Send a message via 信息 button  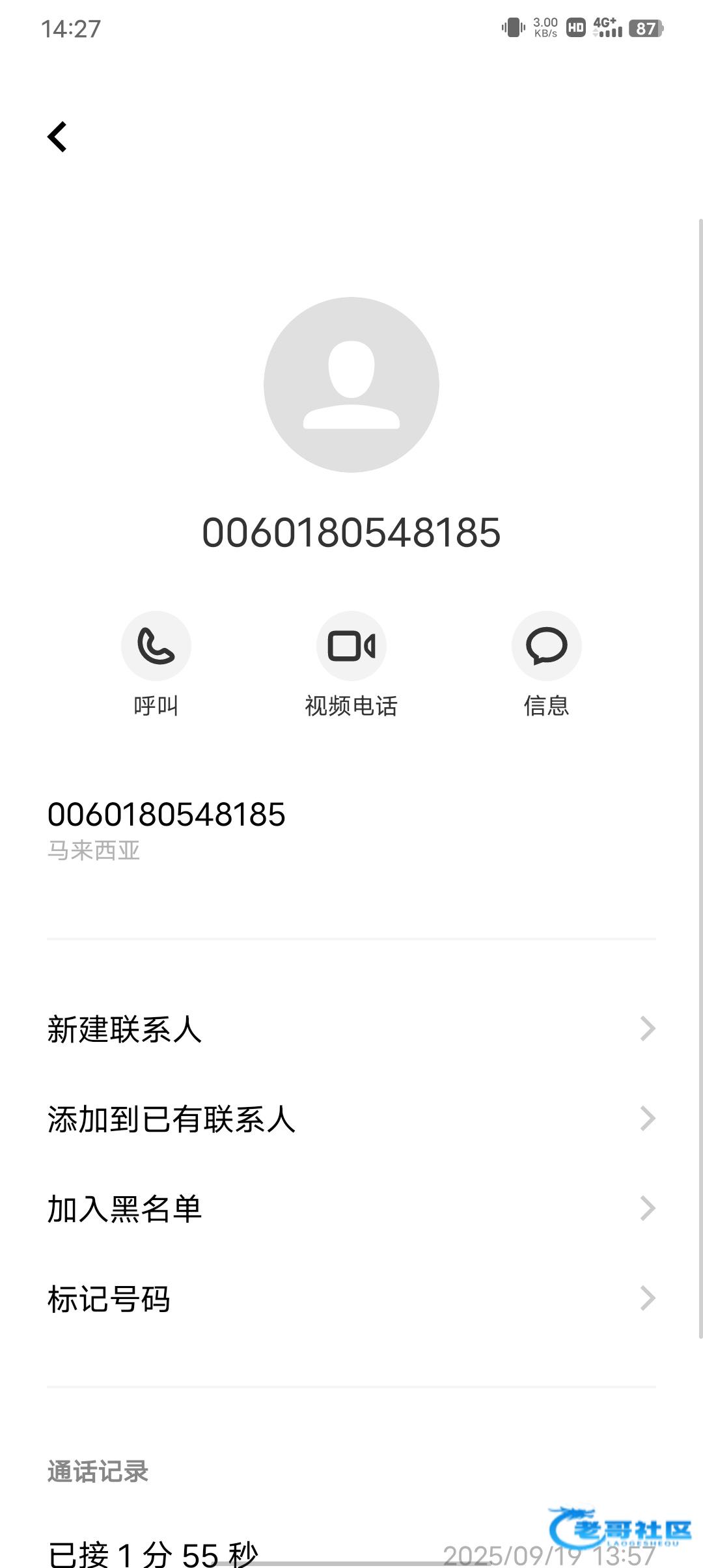coord(547,646)
